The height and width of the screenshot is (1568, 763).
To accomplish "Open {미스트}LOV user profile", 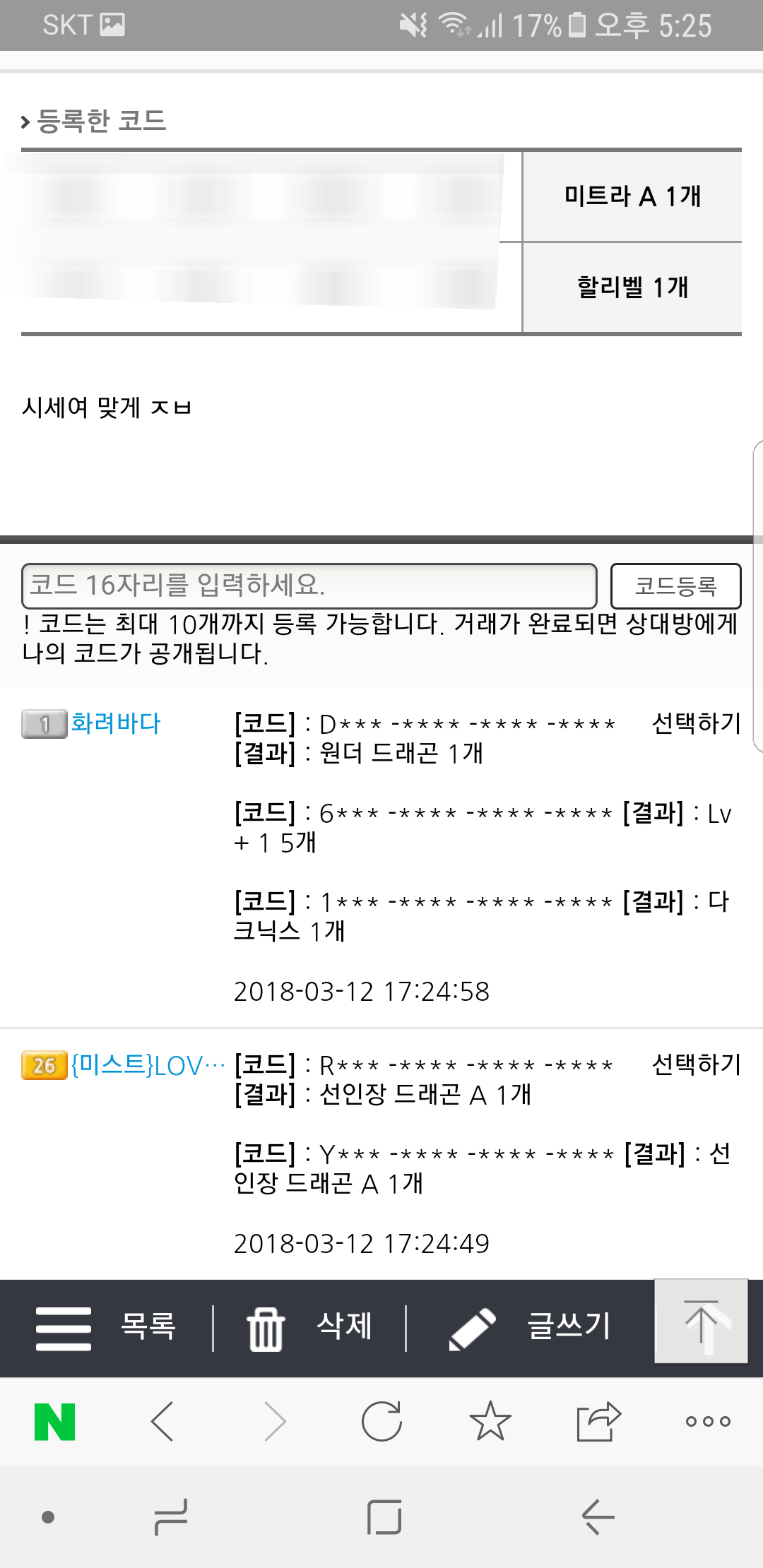I will pos(147,1064).
